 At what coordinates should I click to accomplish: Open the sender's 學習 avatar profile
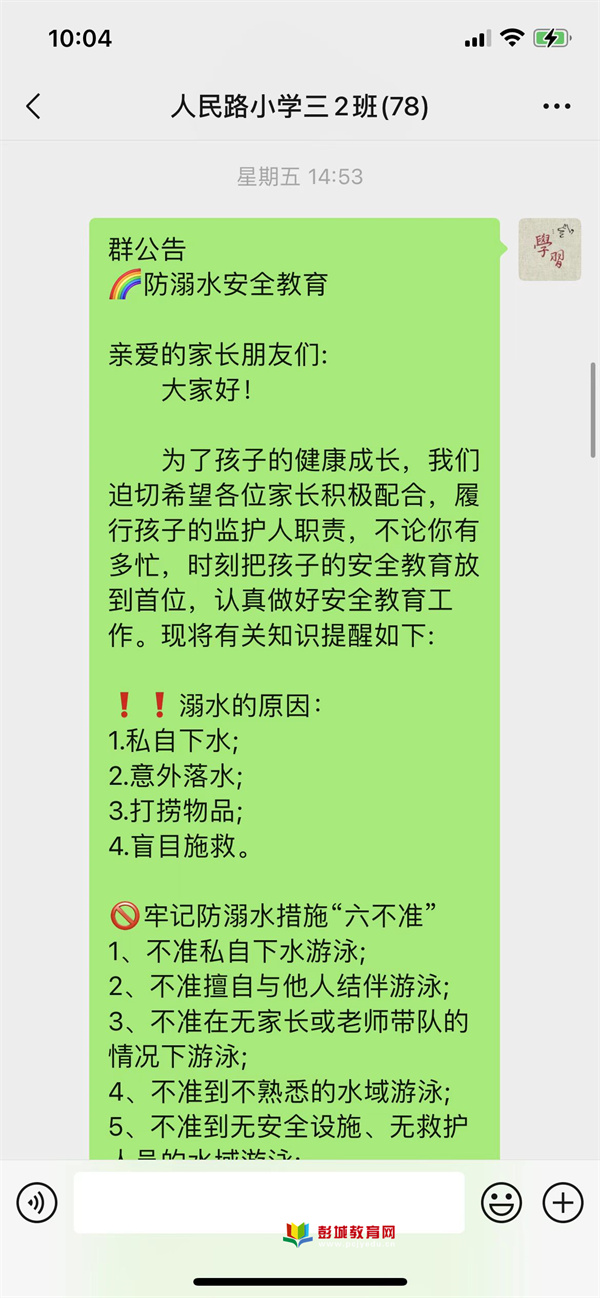(550, 249)
